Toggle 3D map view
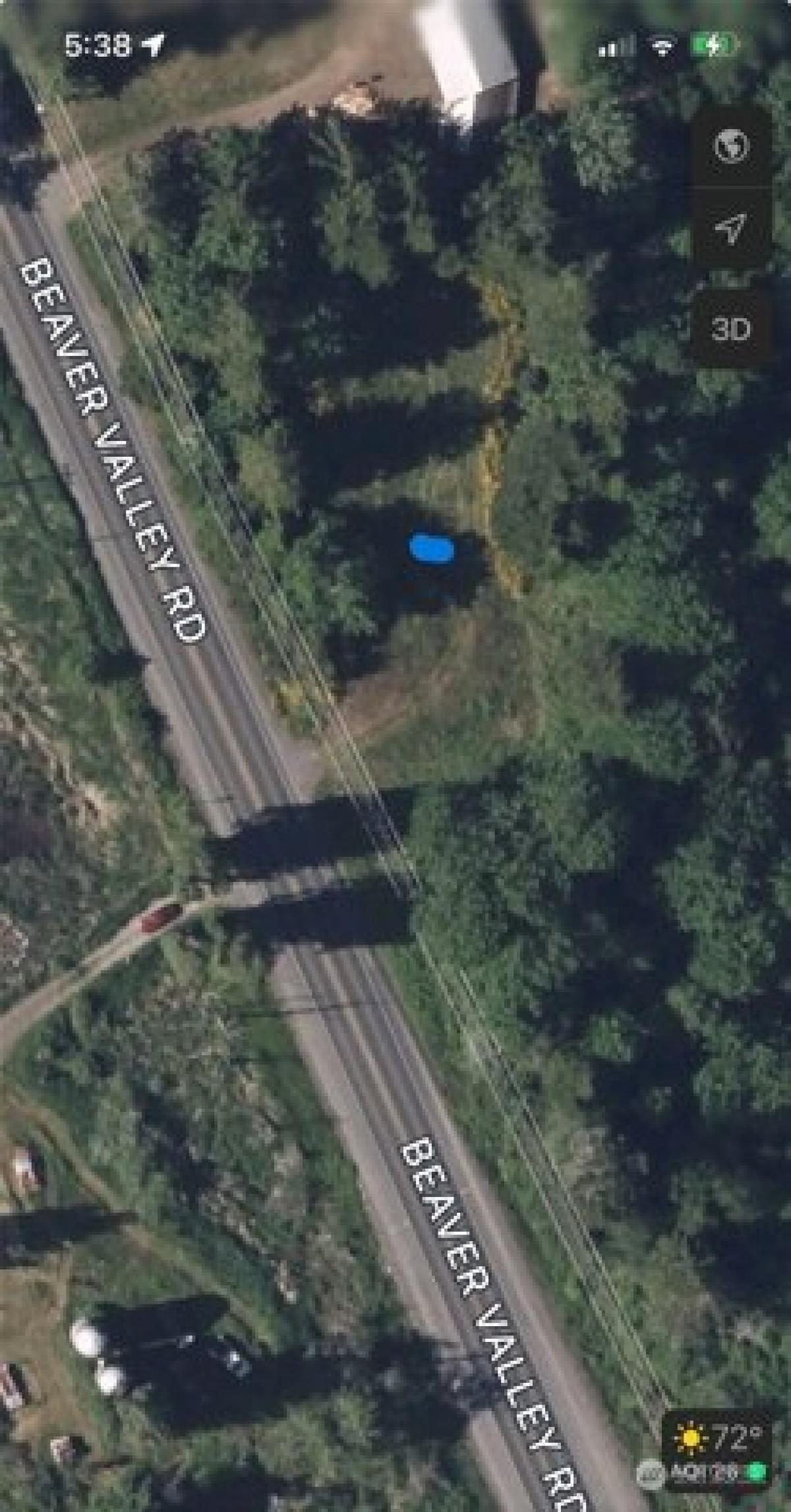 732,326
